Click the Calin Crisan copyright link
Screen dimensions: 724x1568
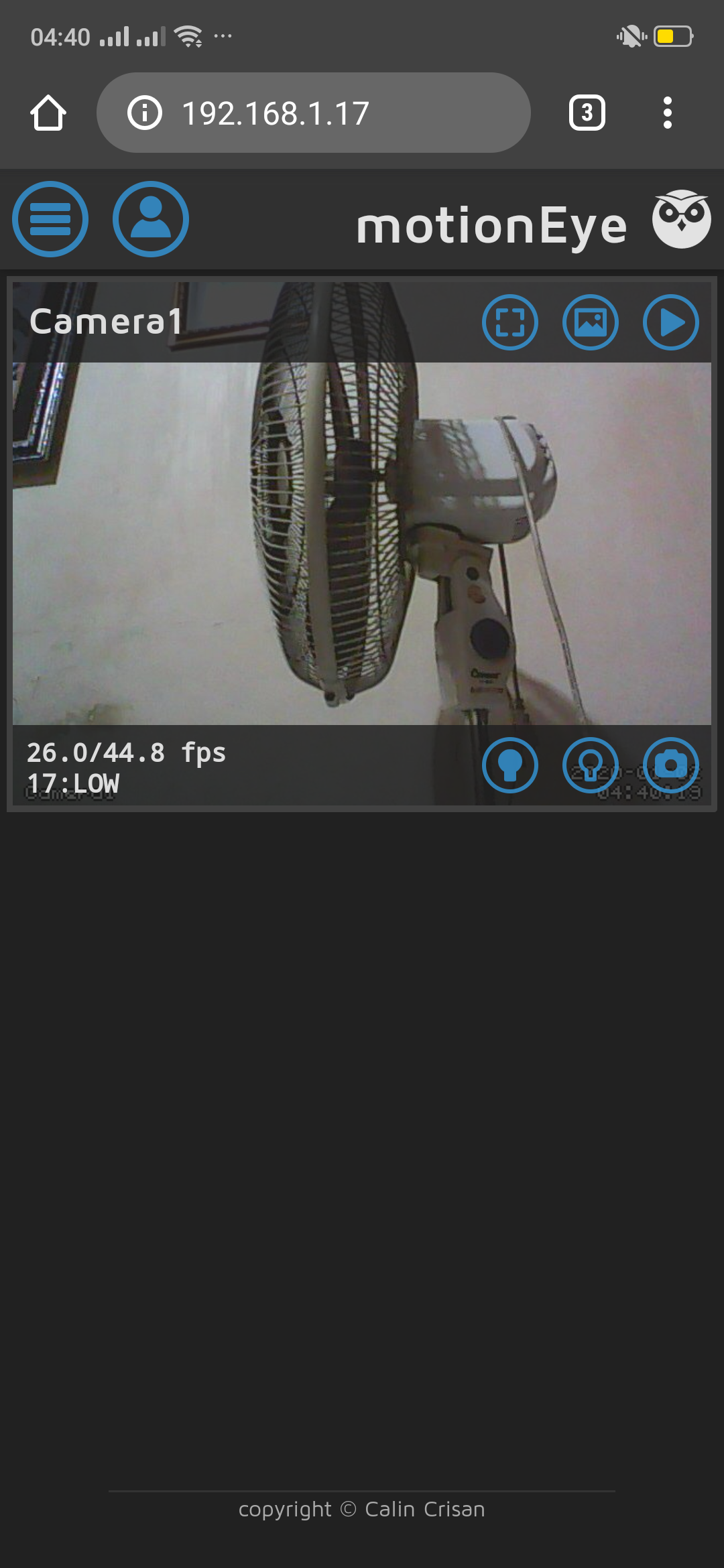point(362,1509)
